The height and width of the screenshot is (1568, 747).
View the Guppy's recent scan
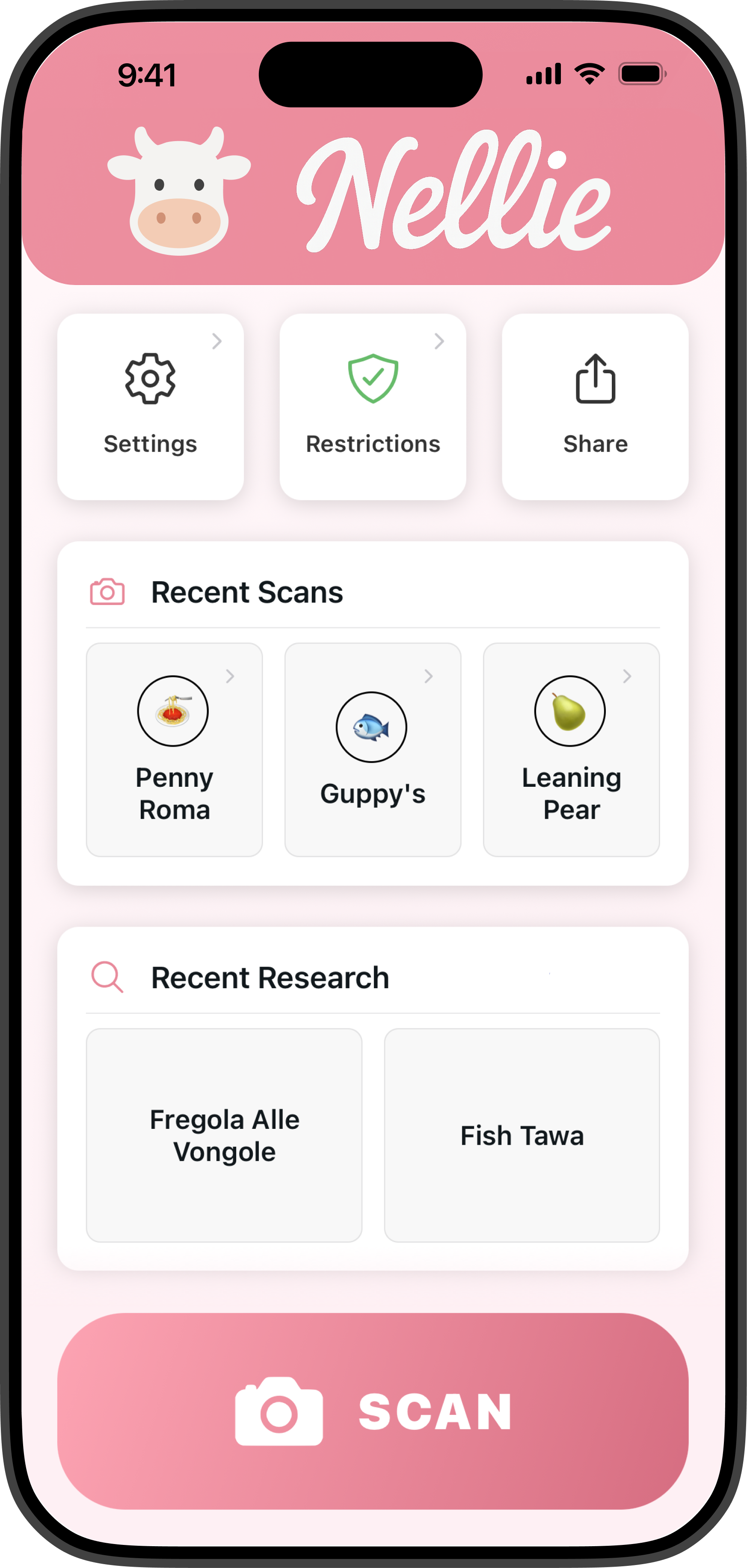373,749
